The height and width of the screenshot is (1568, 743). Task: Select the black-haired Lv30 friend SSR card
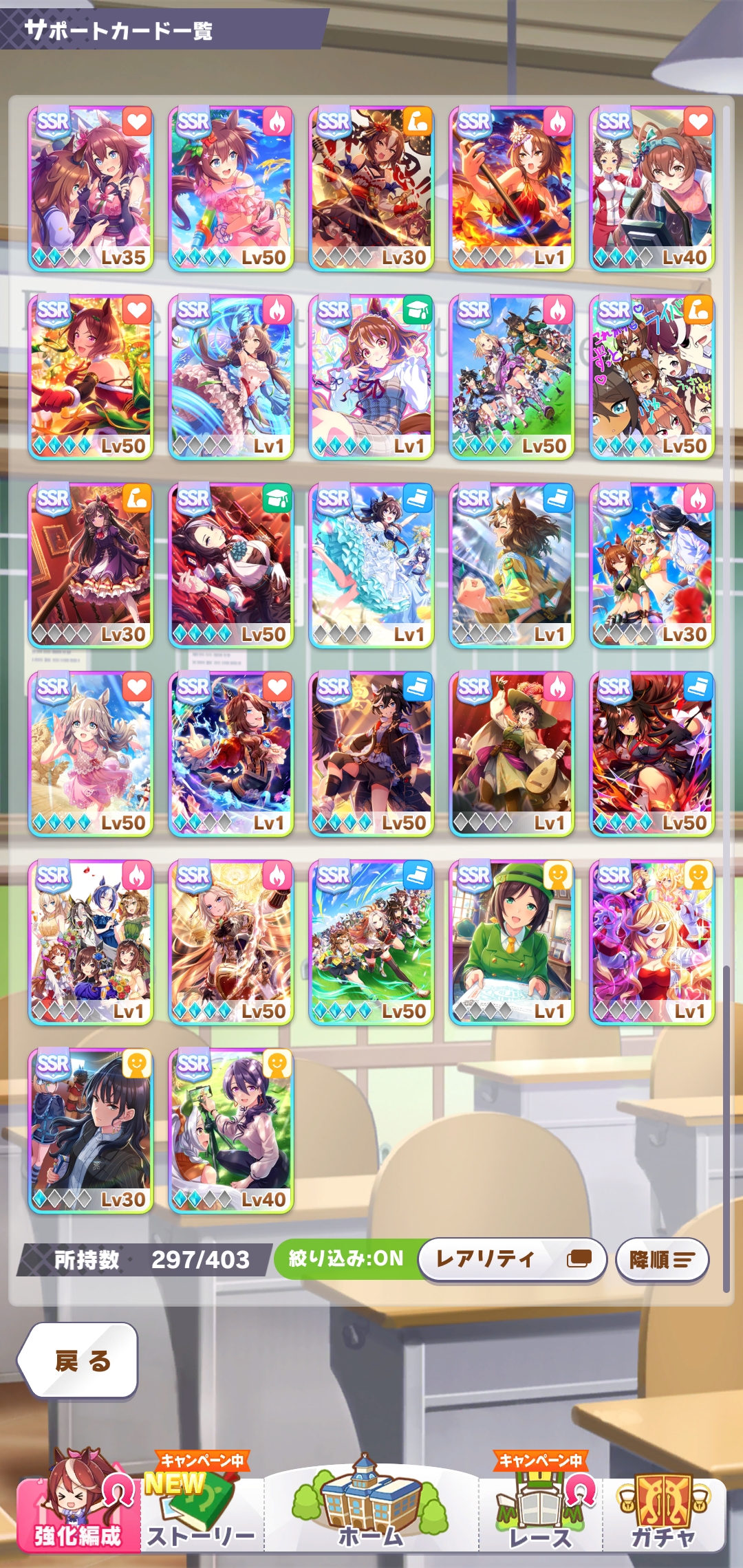(x=90, y=1131)
